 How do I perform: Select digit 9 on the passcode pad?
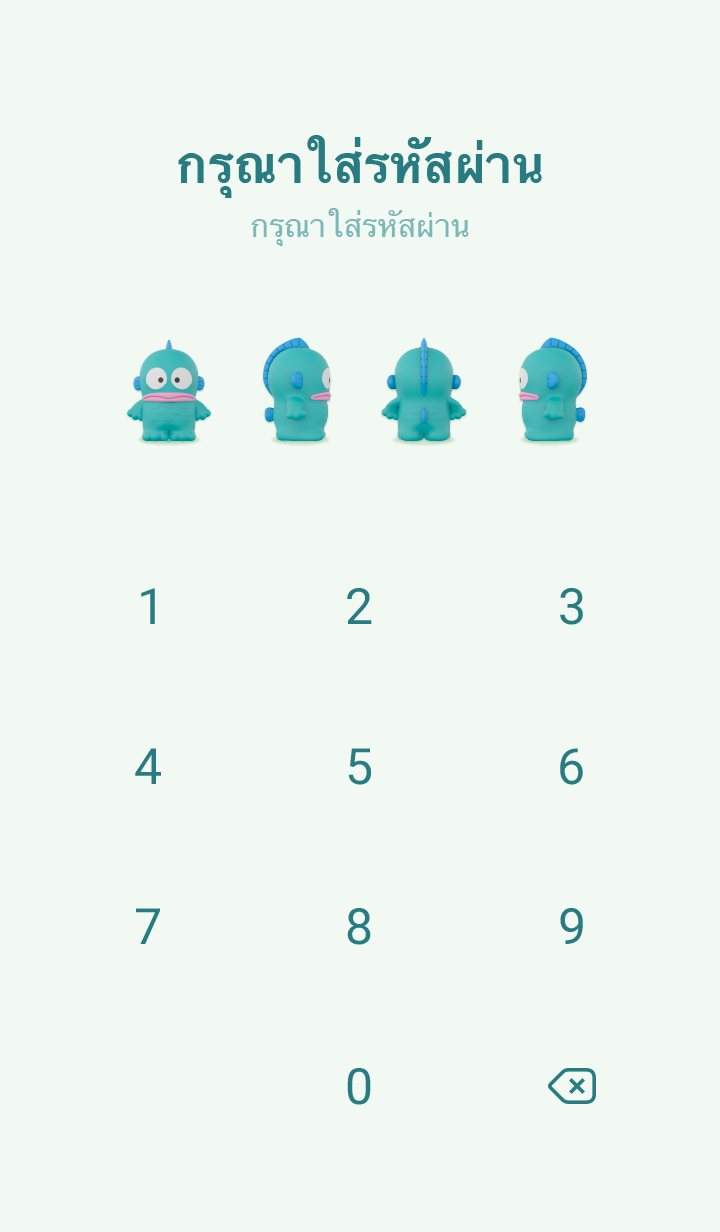(x=571, y=927)
